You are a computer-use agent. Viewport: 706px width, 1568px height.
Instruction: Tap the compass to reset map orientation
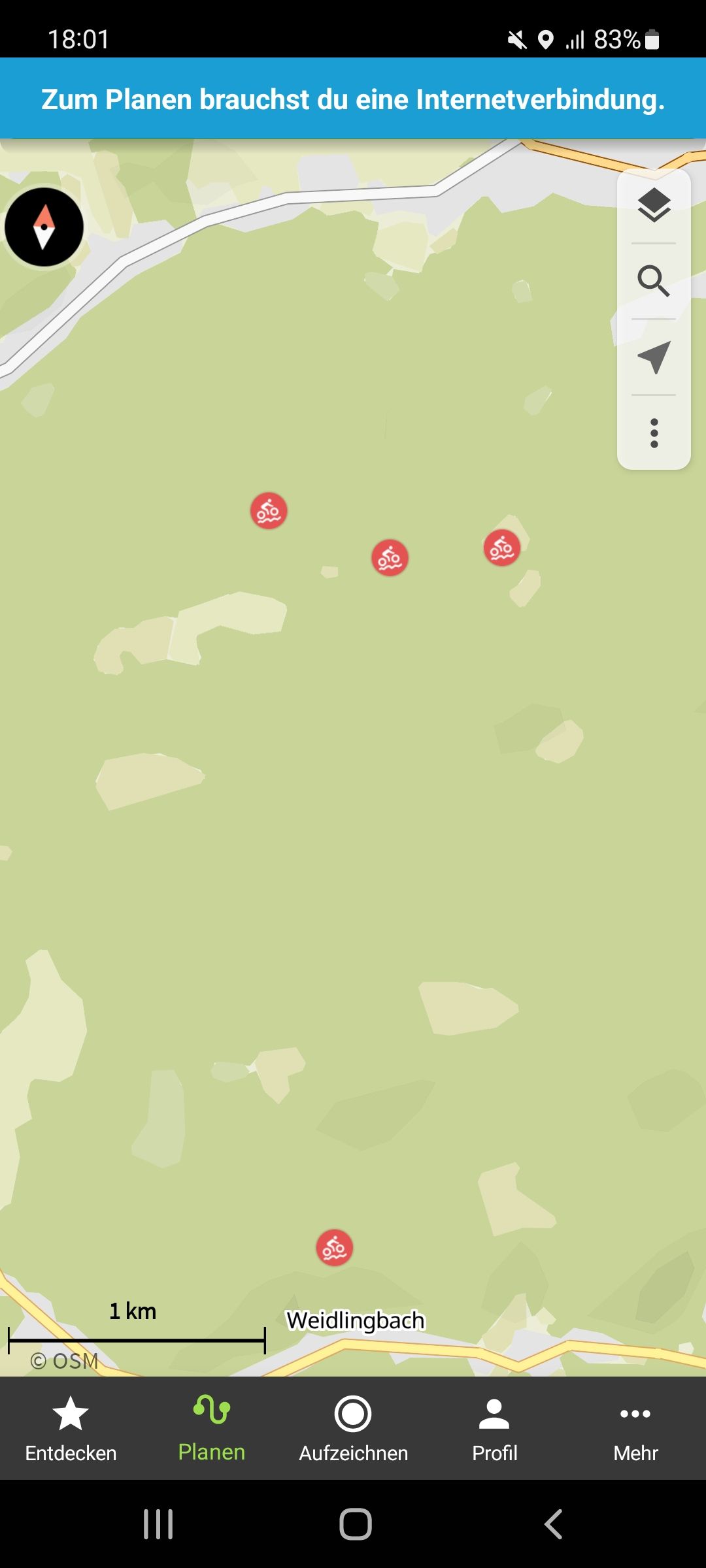[44, 227]
